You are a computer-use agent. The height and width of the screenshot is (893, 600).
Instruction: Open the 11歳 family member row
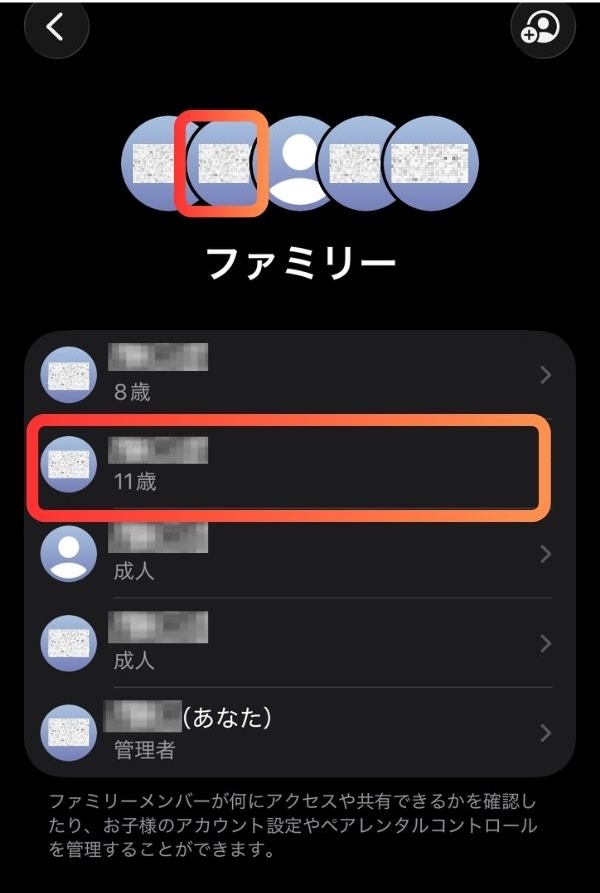point(300,465)
